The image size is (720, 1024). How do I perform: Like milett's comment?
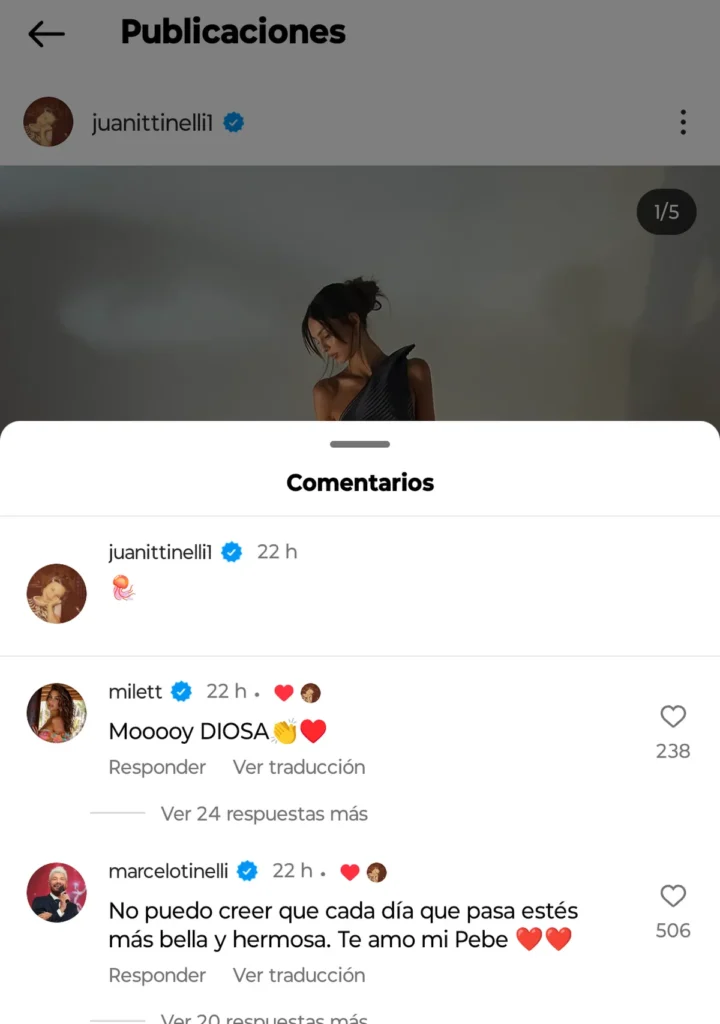[673, 716]
